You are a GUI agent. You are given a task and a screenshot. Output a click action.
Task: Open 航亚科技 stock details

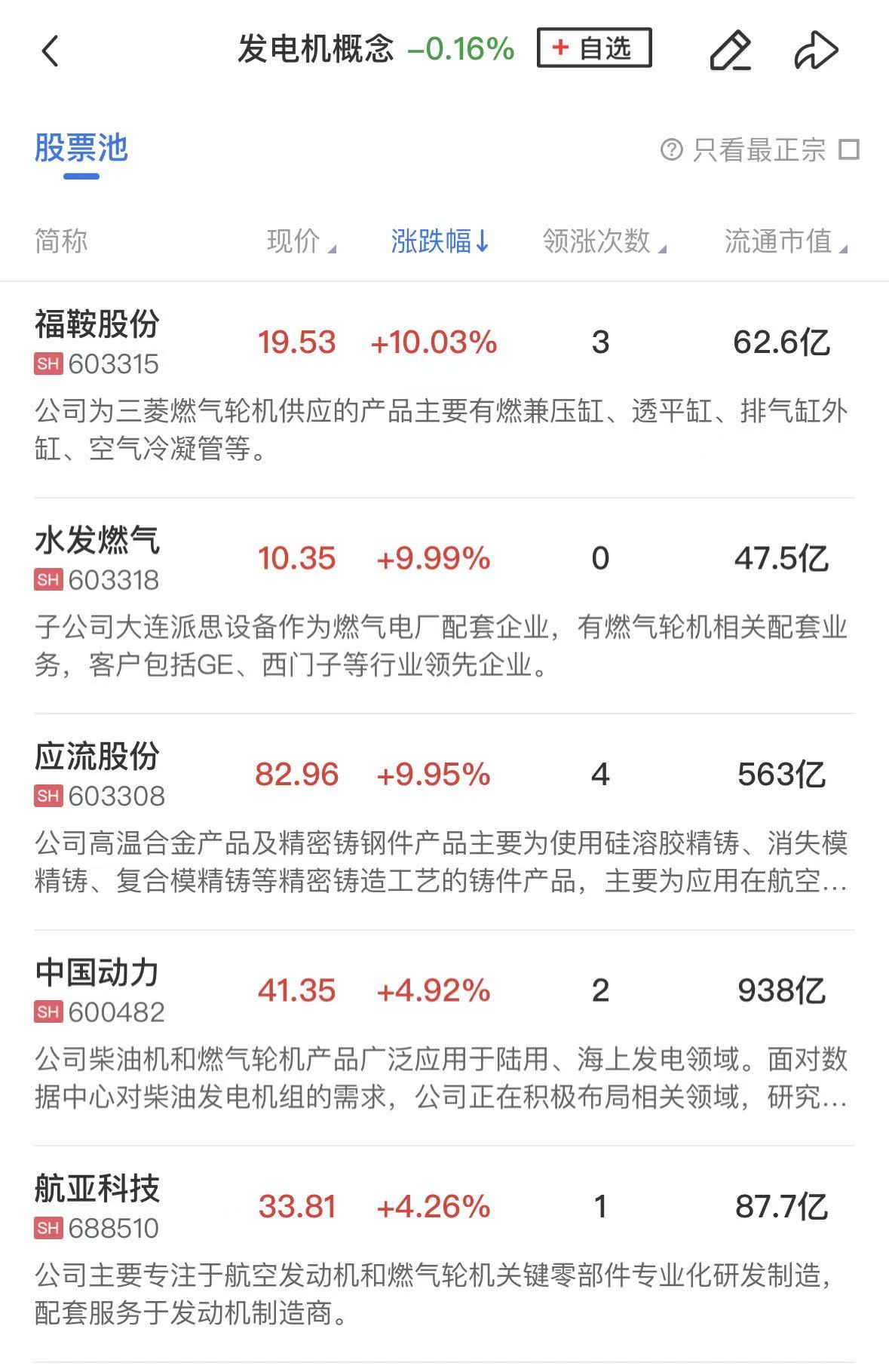coord(97,1189)
